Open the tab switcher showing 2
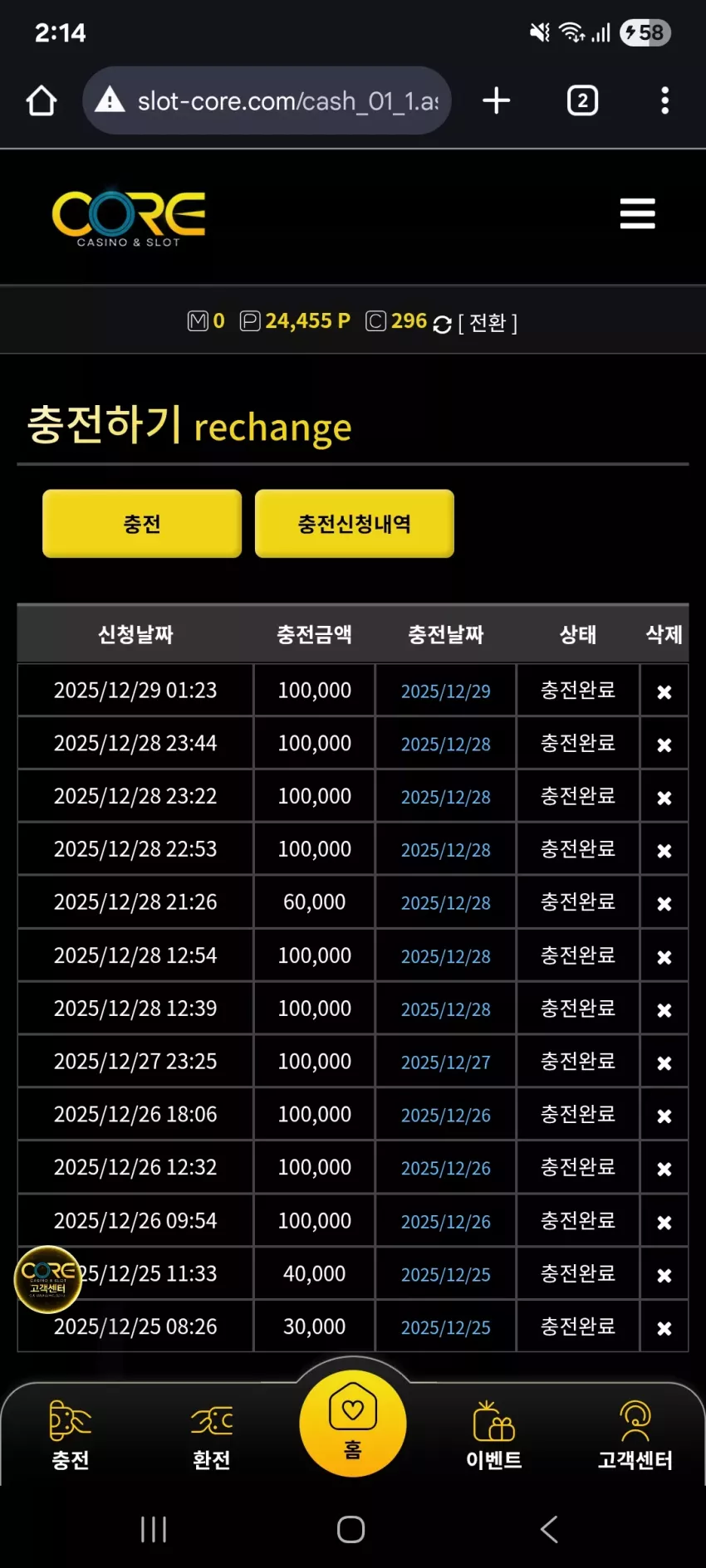The image size is (706, 1568). click(582, 100)
